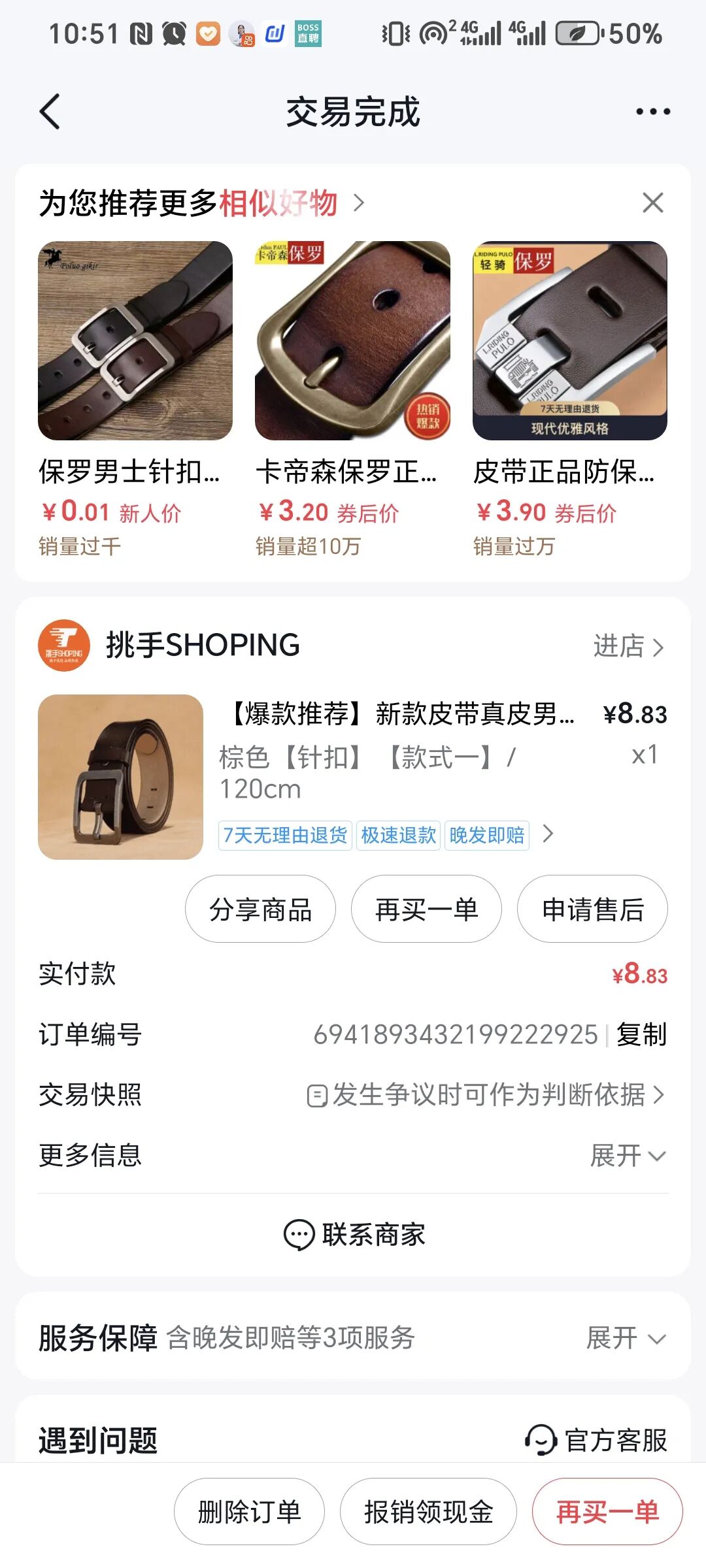Image resolution: width=706 pixels, height=1568 pixels.
Task: Contact the seller via 联系商家
Action: pyautogui.click(x=354, y=1235)
